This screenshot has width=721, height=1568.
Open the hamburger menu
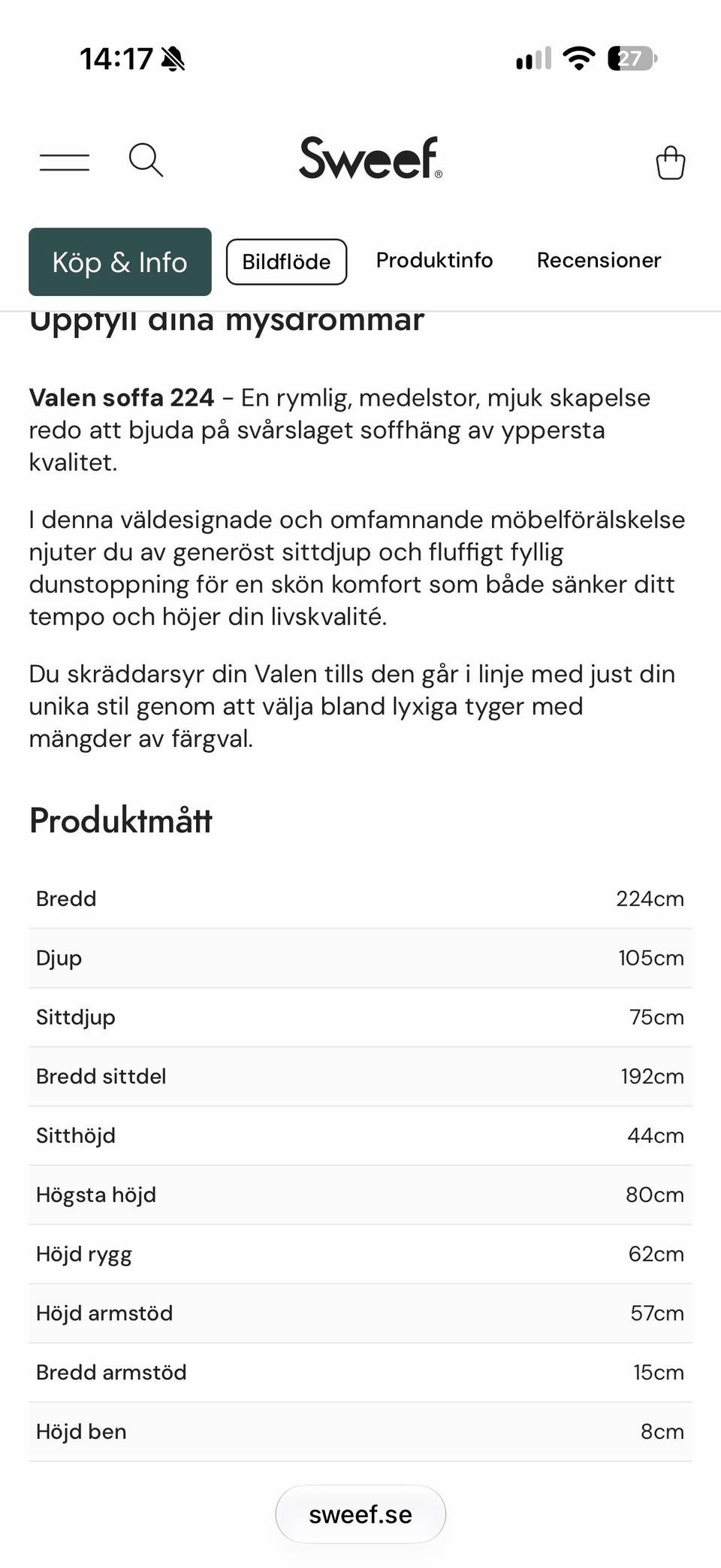65,162
